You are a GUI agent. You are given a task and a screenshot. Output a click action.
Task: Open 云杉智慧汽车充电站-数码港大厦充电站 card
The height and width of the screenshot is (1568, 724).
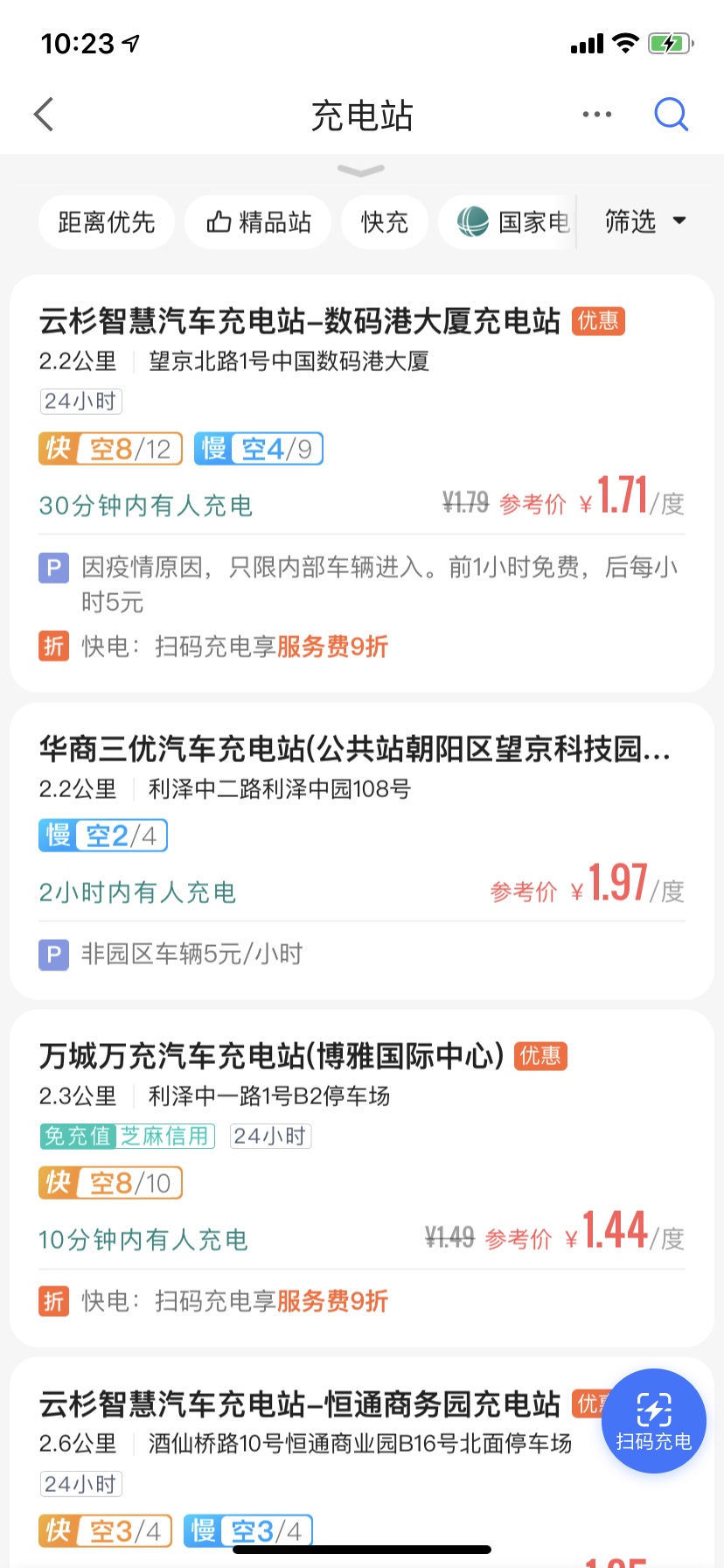point(362,483)
